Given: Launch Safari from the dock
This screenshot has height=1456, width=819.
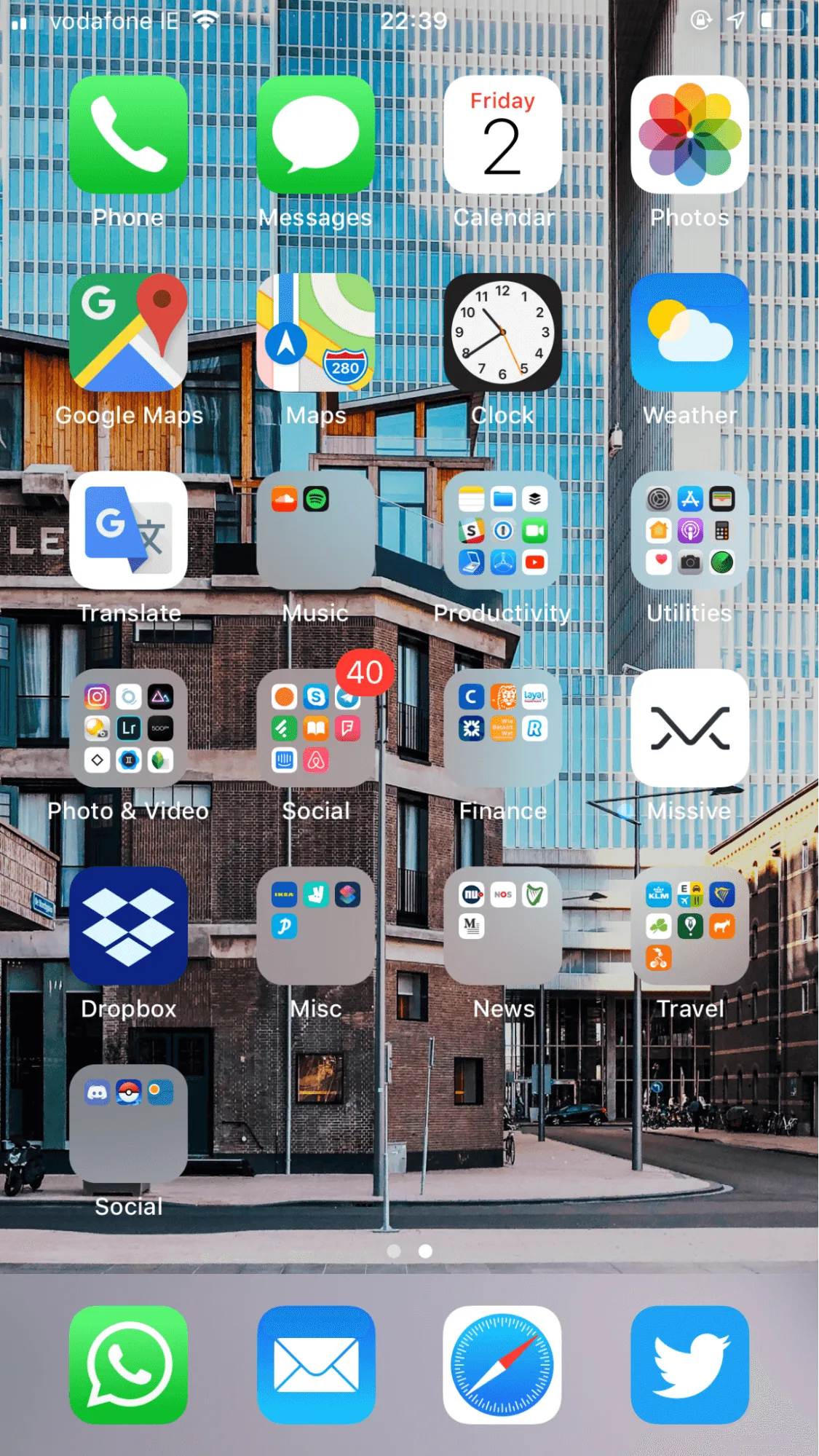Looking at the screenshot, I should click(x=503, y=1365).
